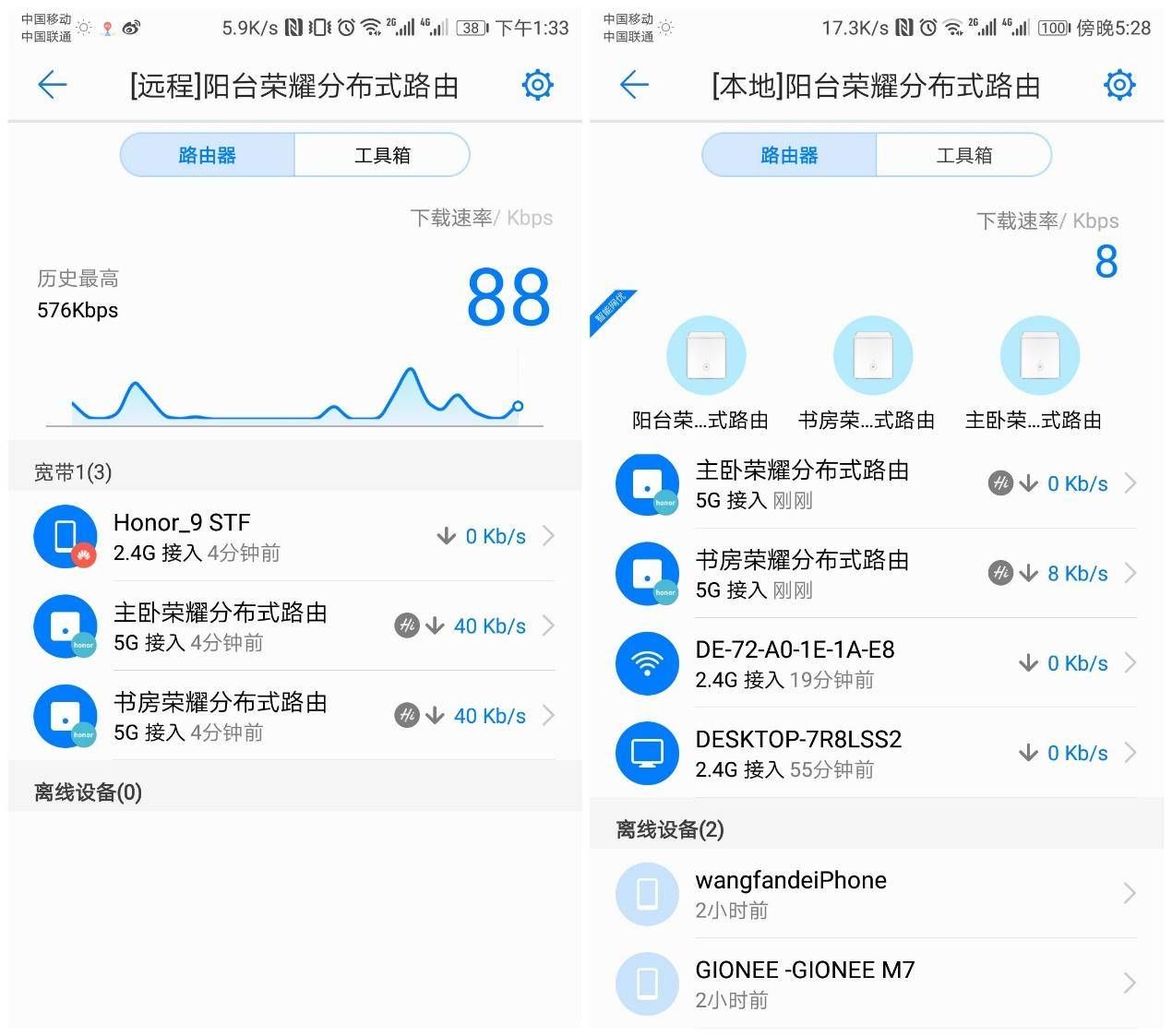
Task: View device DE-72-A0-1E-1A-E8 details
Action: 877,663
